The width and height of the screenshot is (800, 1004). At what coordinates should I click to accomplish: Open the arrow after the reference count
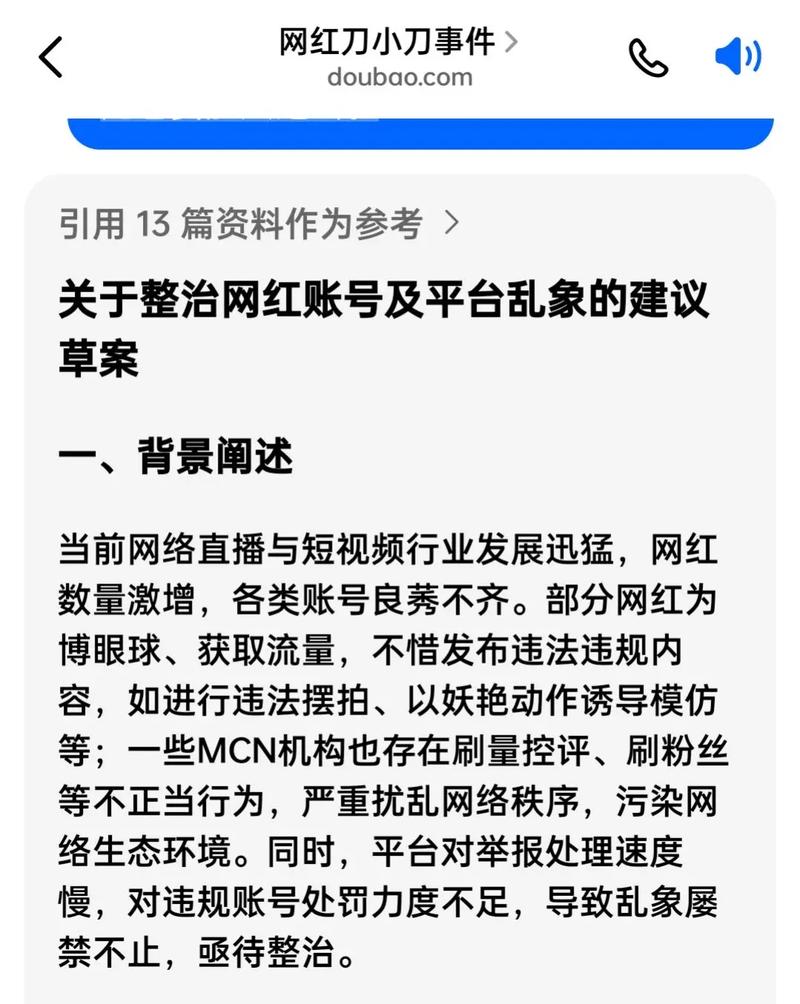click(455, 225)
